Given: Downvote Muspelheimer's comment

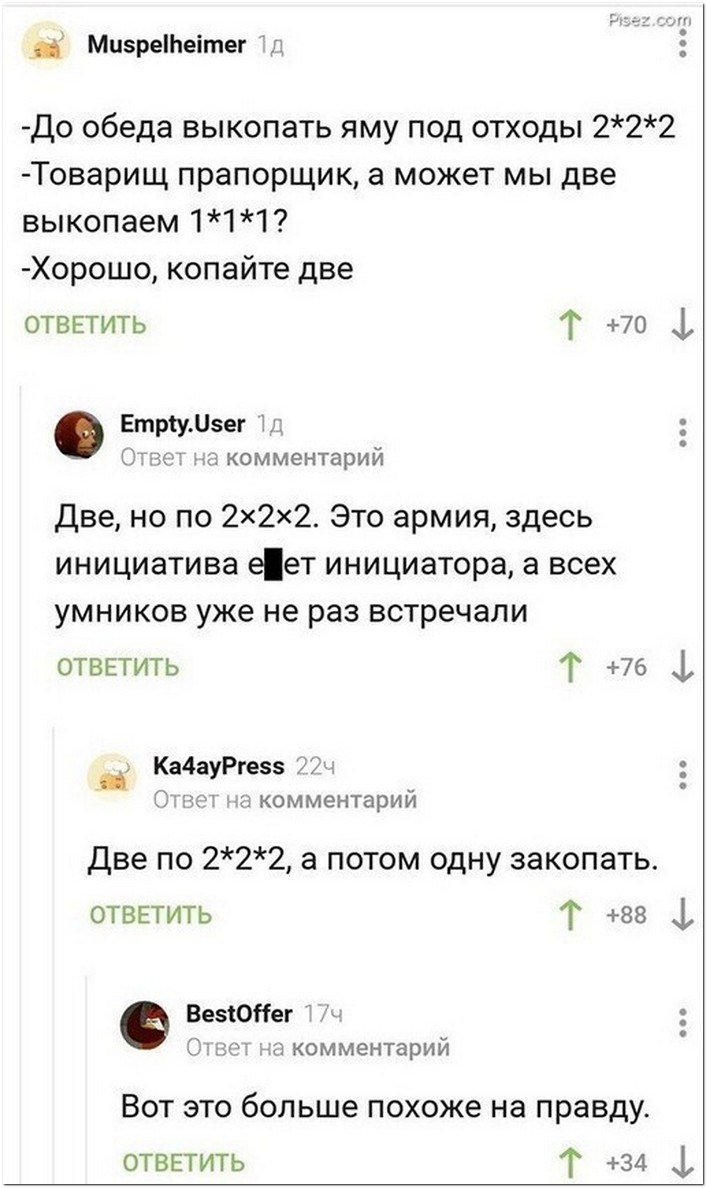Looking at the screenshot, I should (683, 326).
